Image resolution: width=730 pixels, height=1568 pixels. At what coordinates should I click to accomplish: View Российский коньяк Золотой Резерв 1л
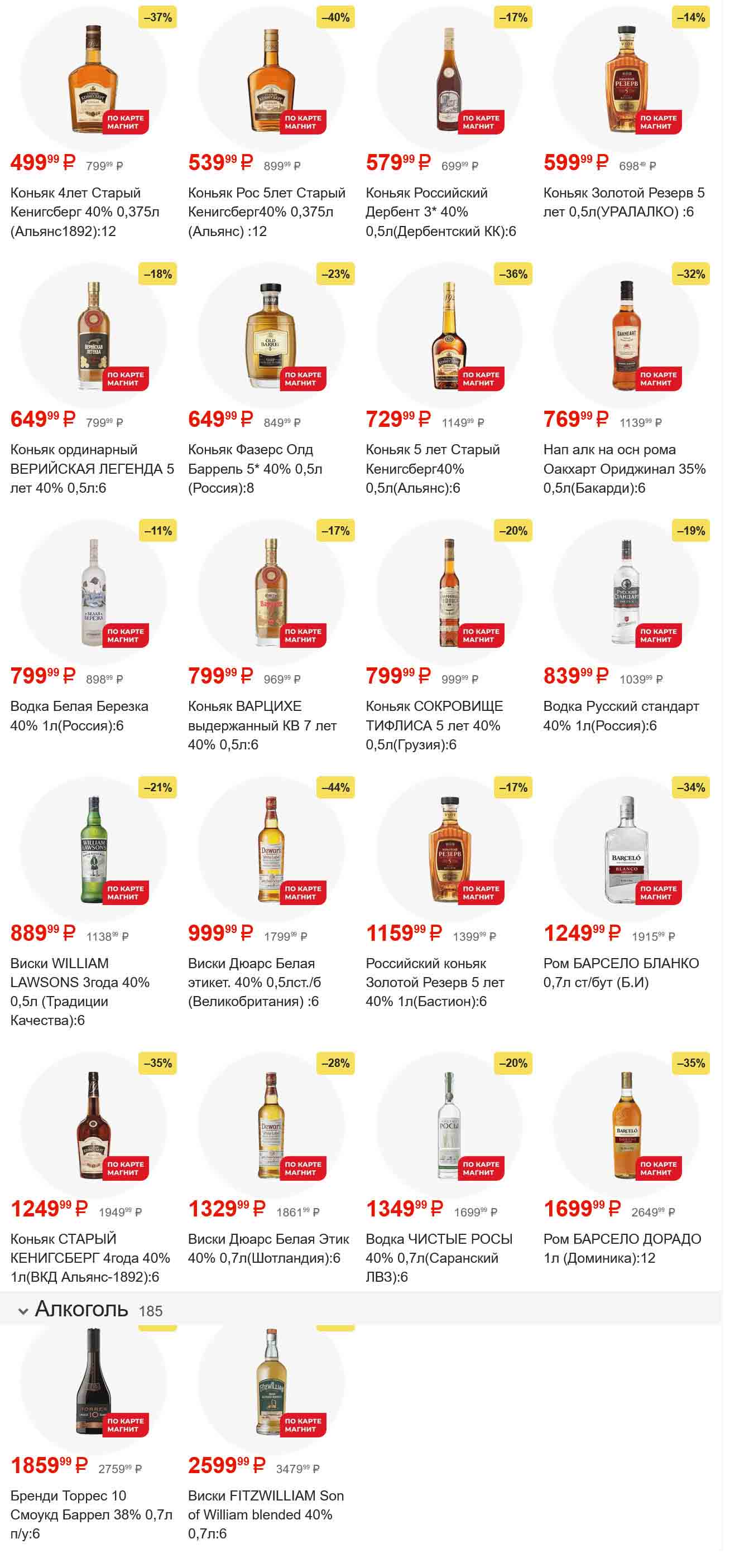[449, 849]
